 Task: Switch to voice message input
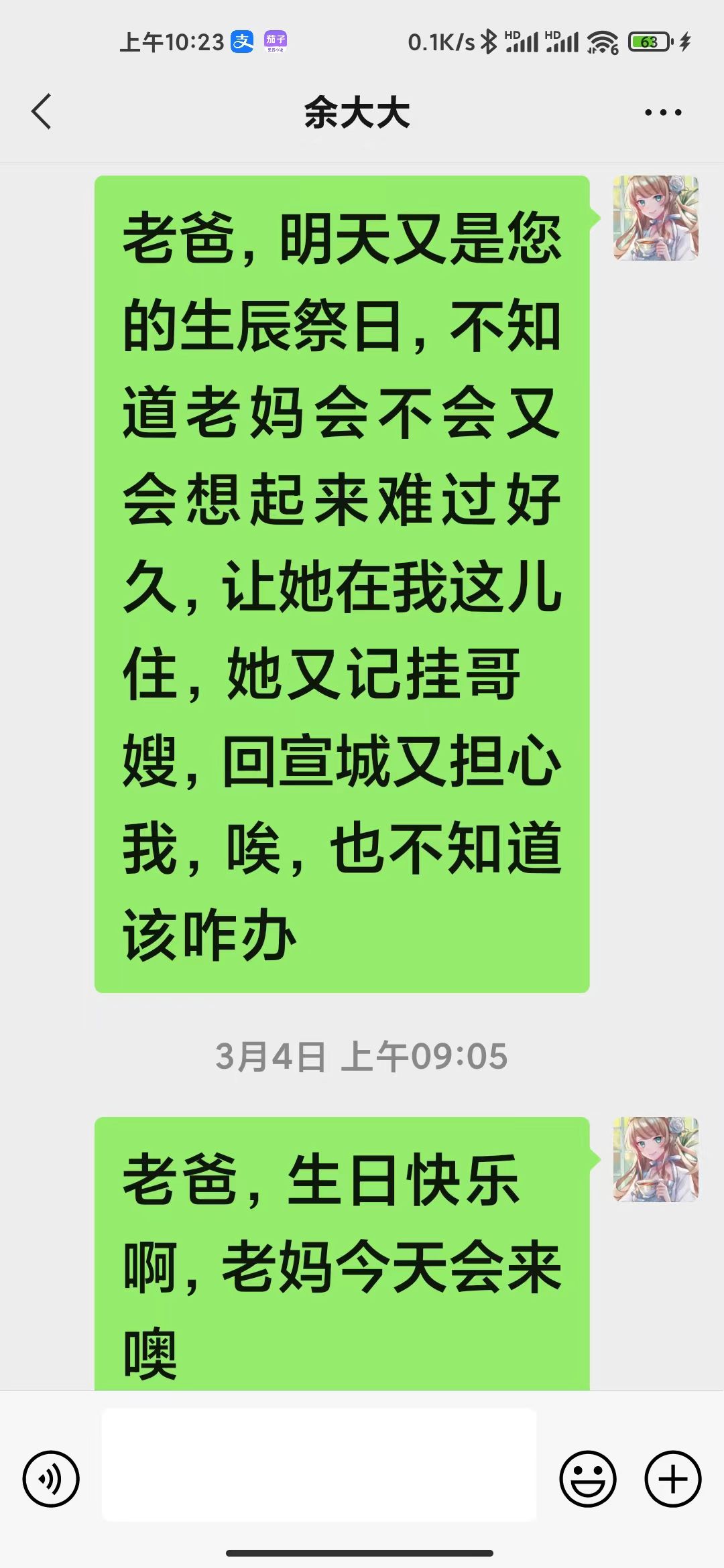51,1479
